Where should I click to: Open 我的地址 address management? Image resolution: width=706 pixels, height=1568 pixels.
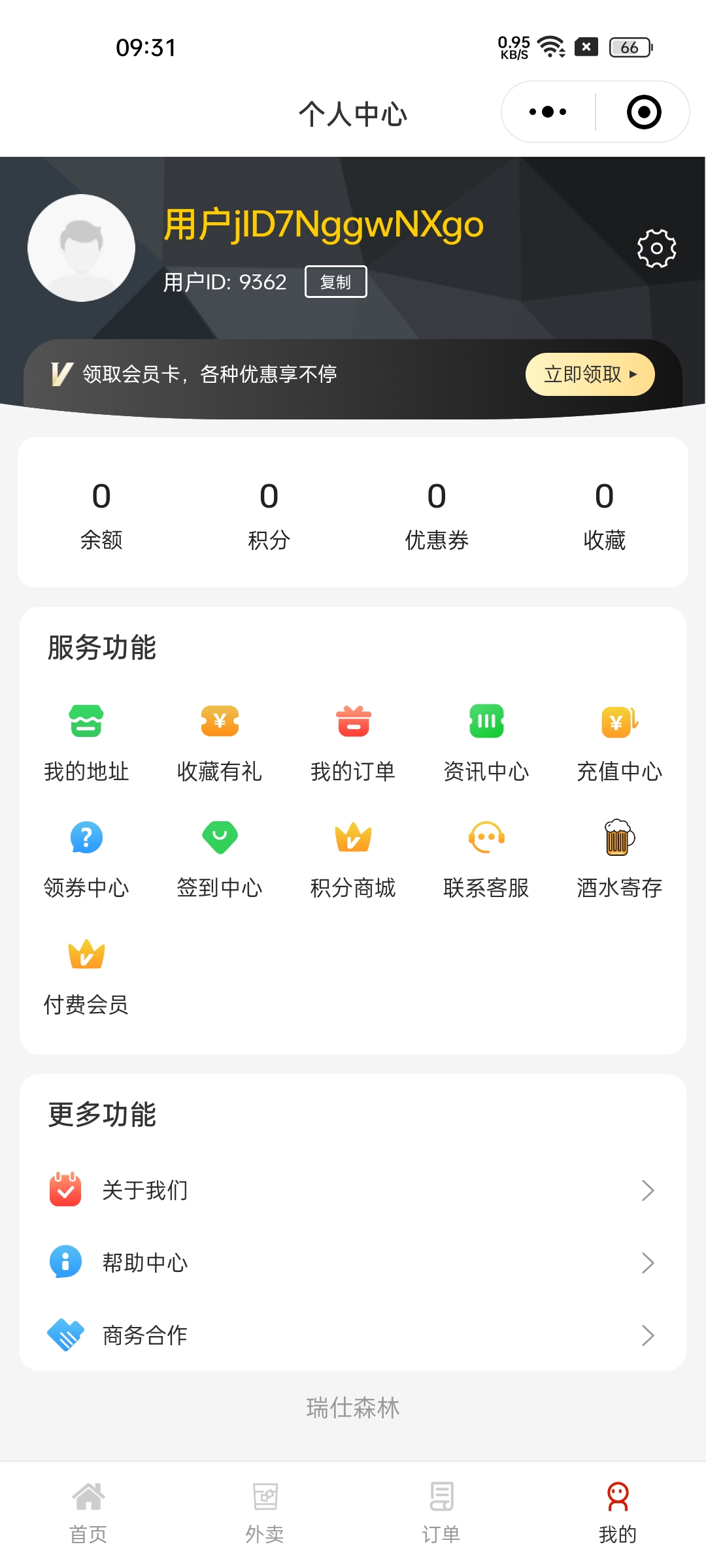[86, 743]
